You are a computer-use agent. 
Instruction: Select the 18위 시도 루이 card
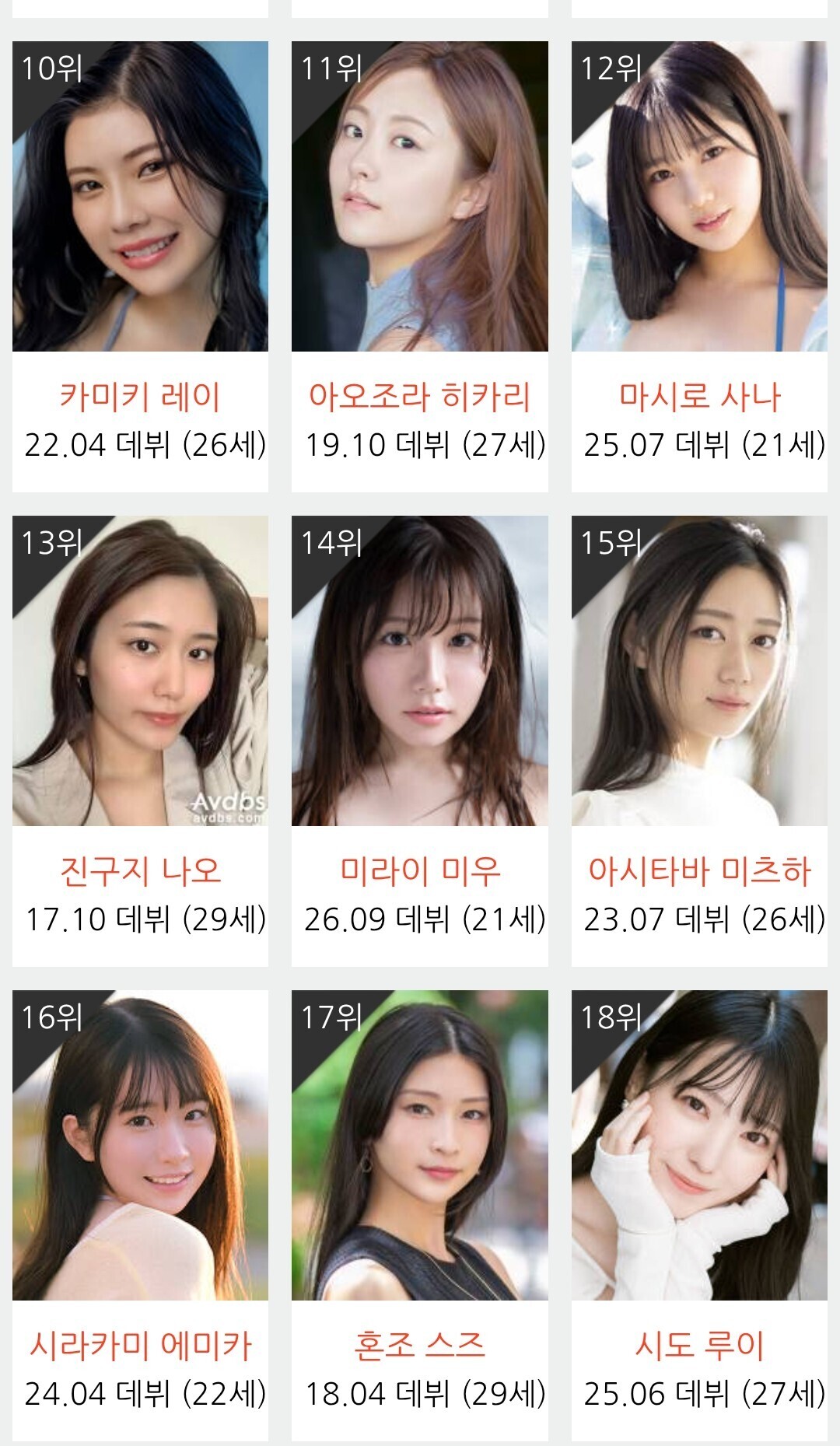tap(699, 1215)
